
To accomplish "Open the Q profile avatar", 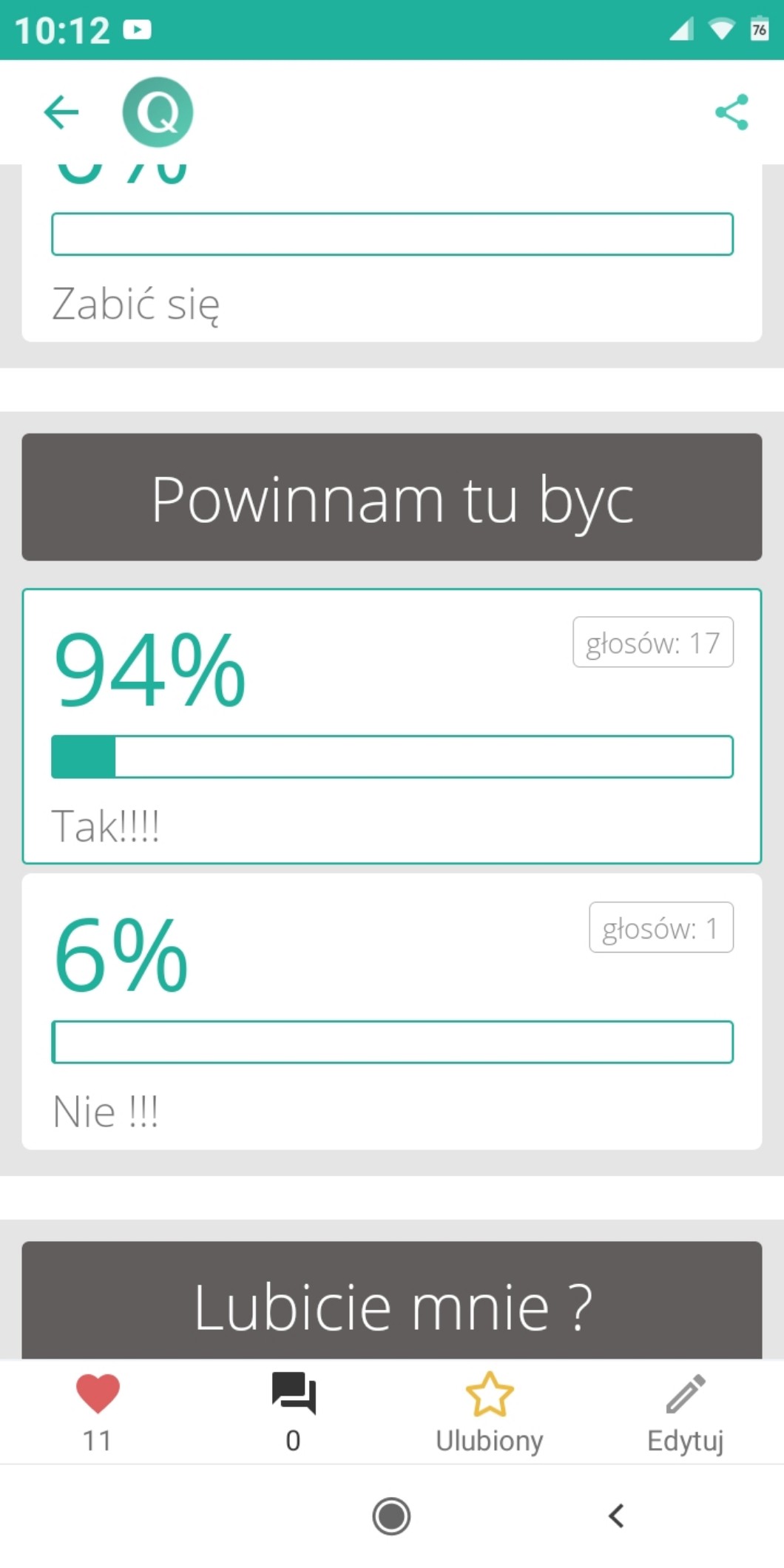I will (158, 112).
